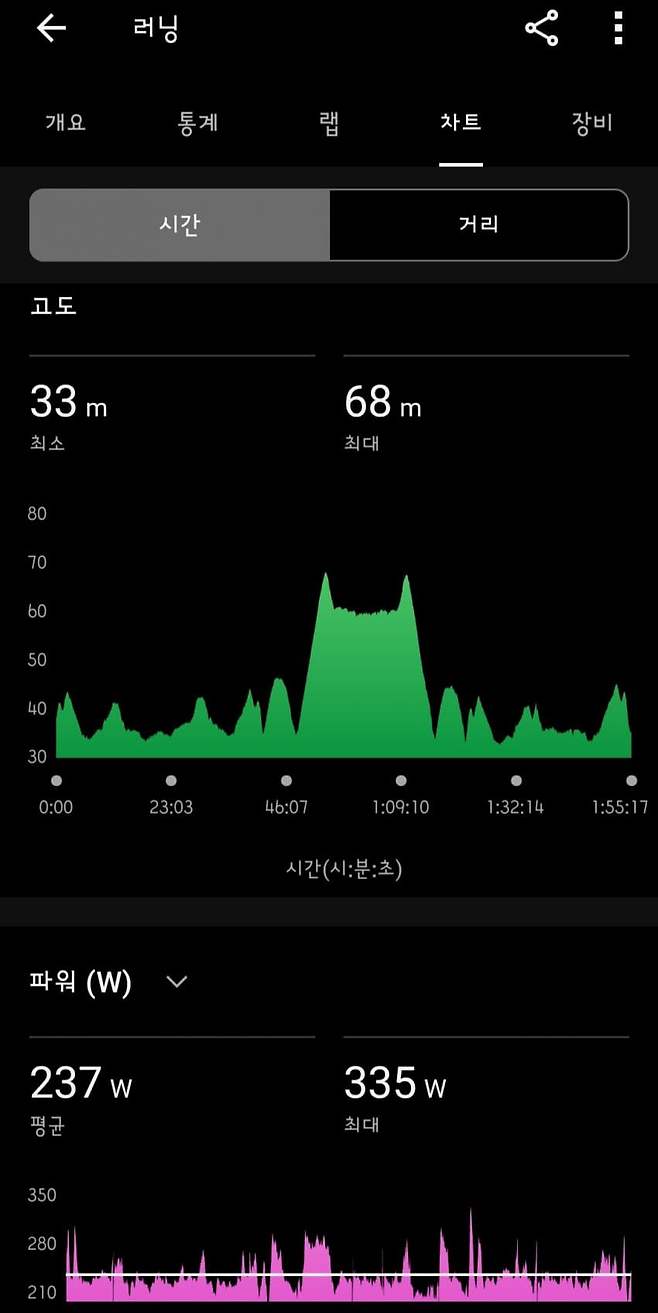
Task: Switch to the 통계 tab
Action: click(198, 123)
